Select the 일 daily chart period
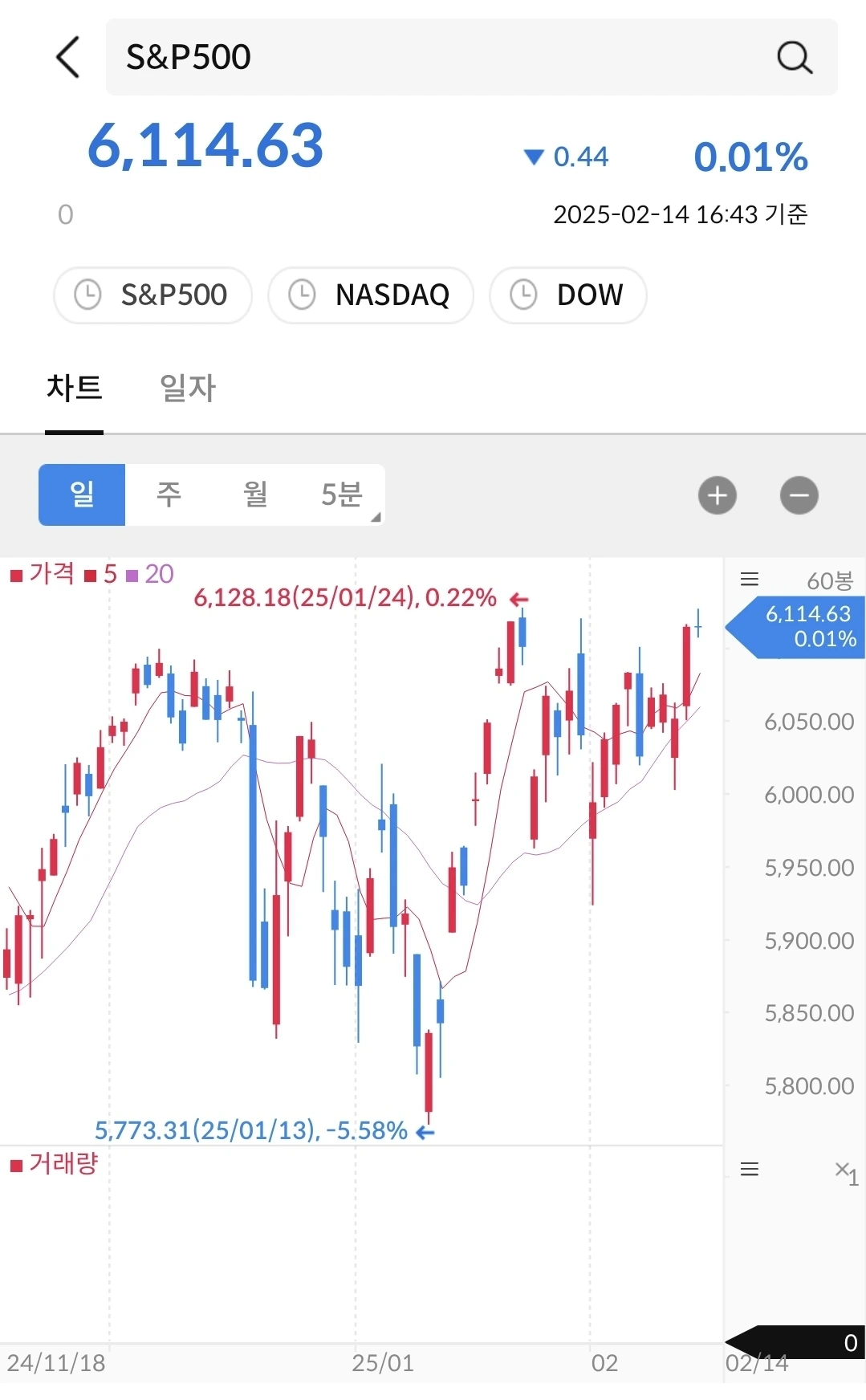Image resolution: width=866 pixels, height=1400 pixels. pos(82,494)
